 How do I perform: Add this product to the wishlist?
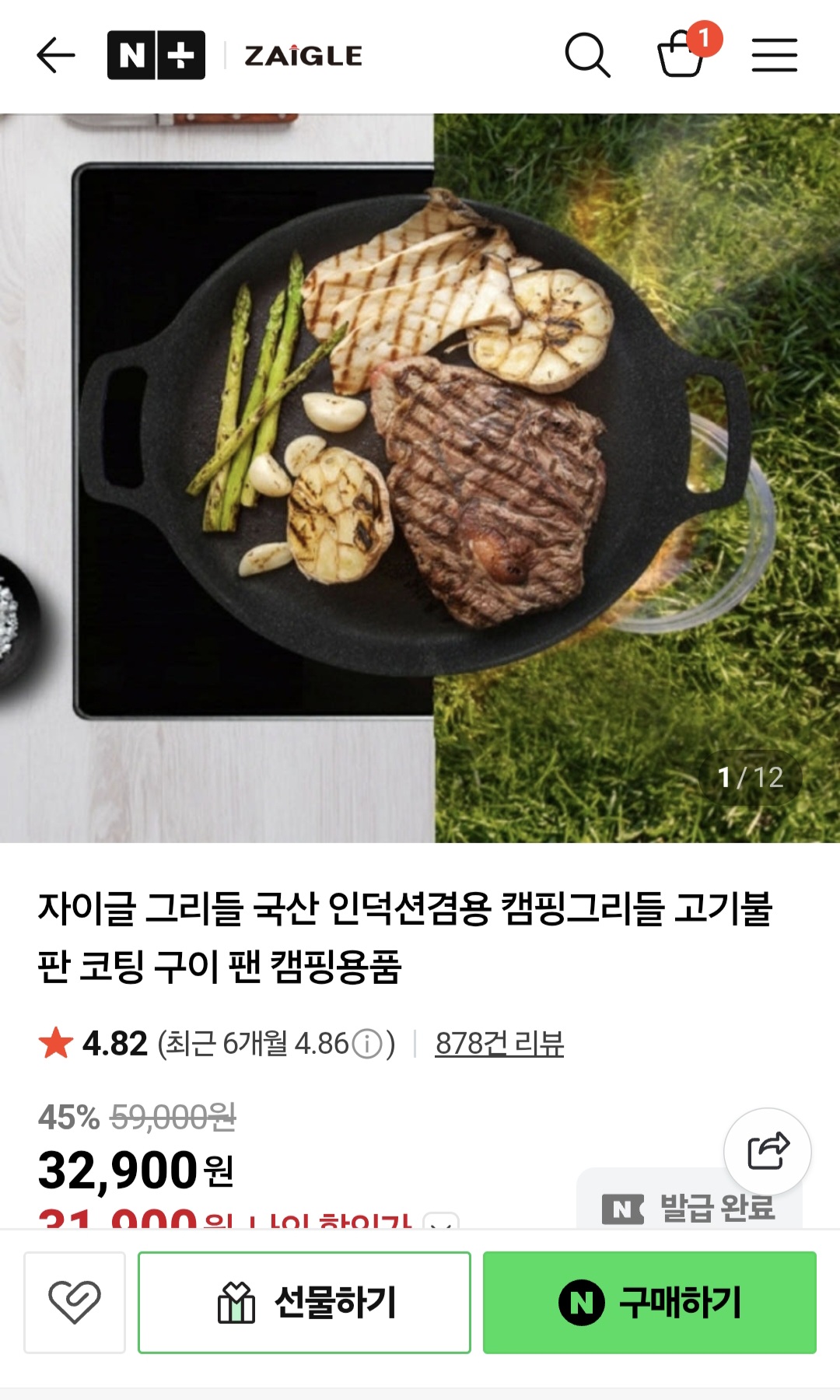75,1303
